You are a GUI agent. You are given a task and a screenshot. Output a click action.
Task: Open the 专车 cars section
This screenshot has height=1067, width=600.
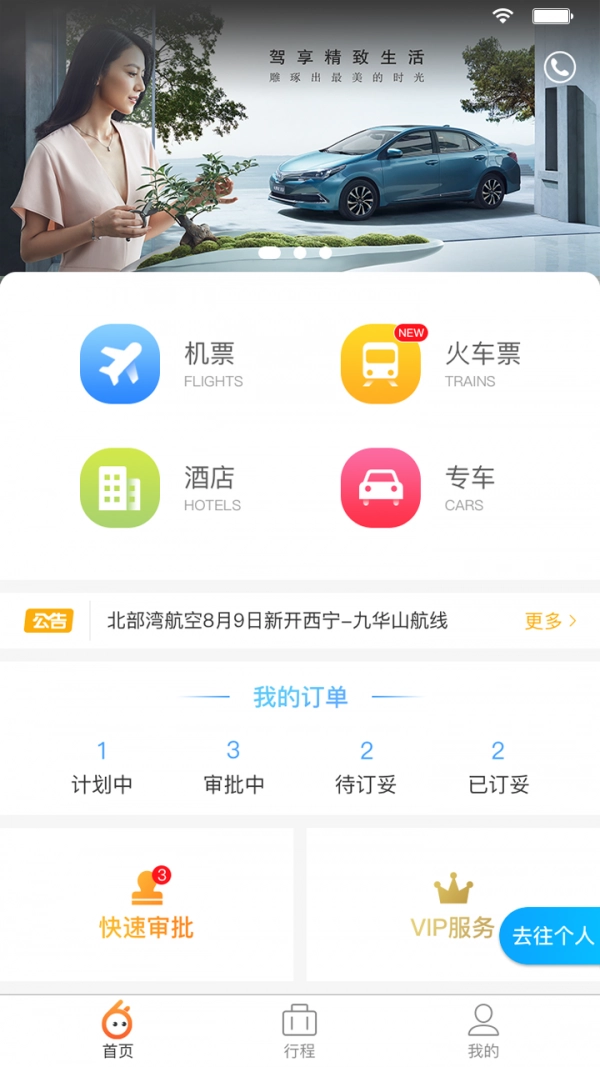coord(418,488)
